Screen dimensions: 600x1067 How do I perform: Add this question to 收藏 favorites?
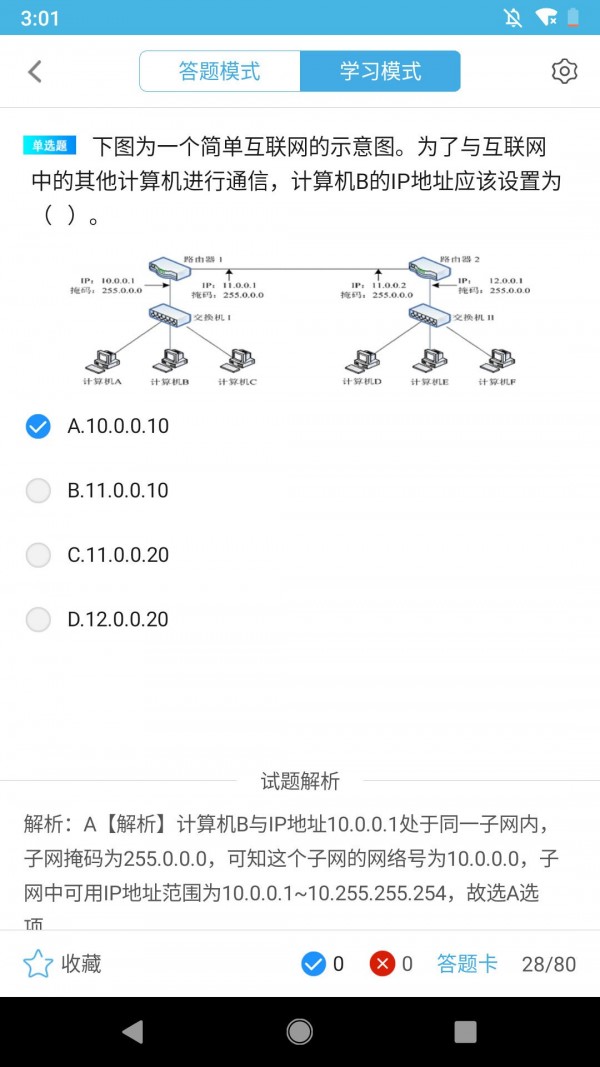click(62, 964)
